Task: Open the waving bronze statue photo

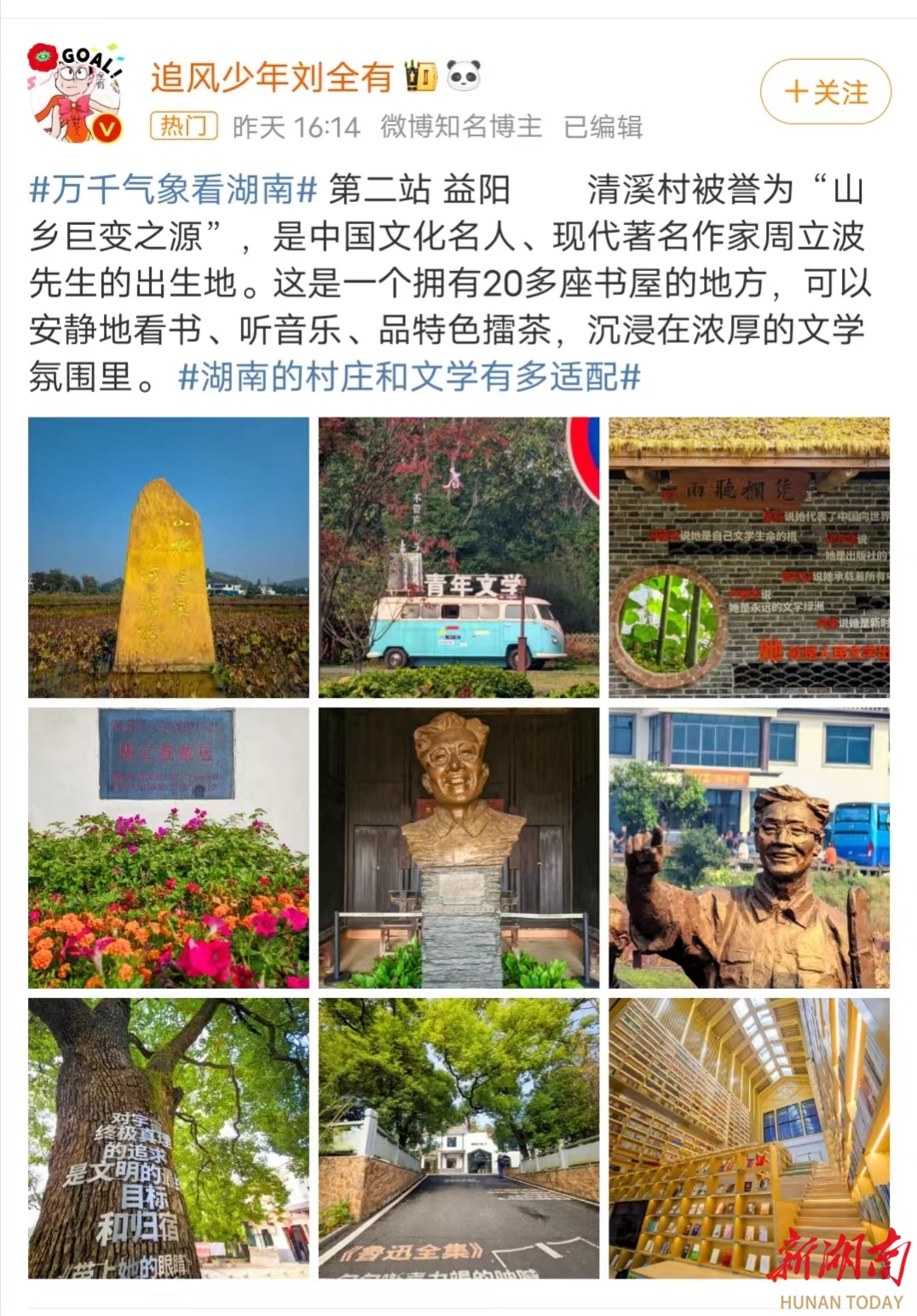Action: click(x=749, y=848)
